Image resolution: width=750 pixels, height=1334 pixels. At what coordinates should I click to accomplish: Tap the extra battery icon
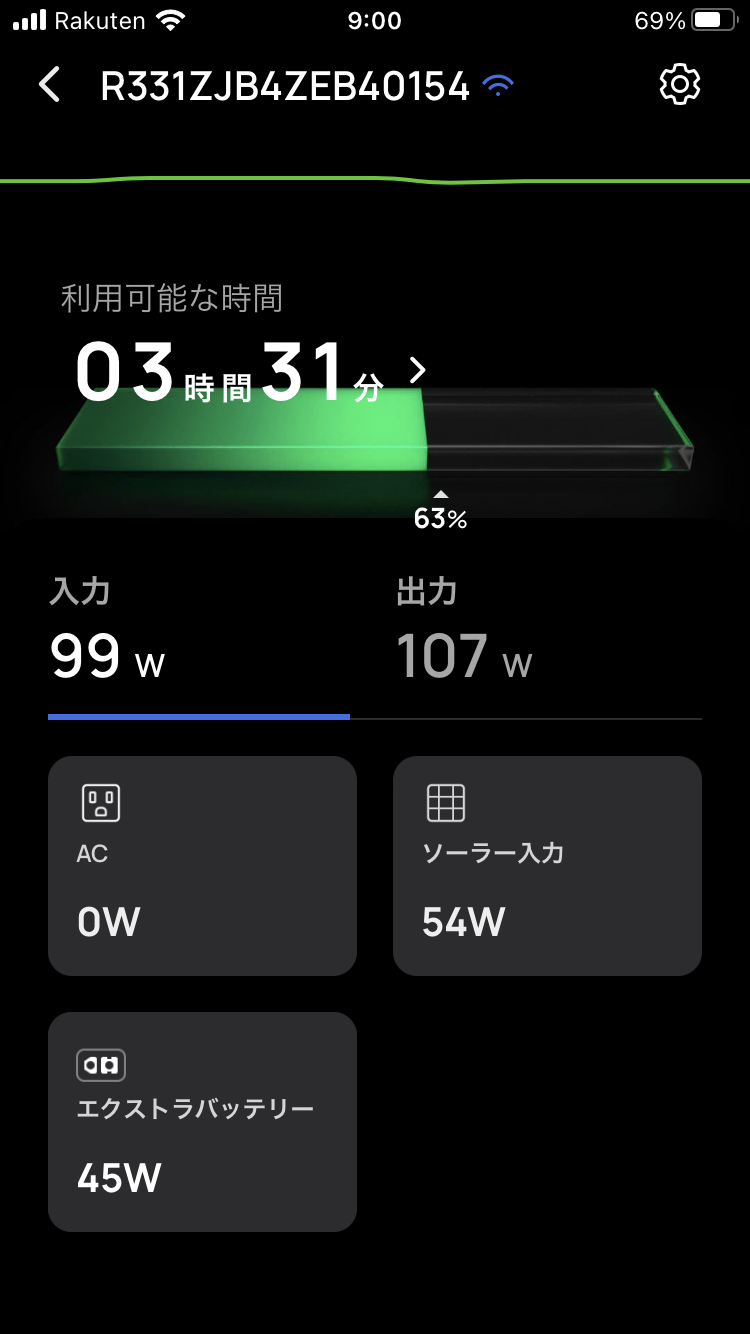100,1066
